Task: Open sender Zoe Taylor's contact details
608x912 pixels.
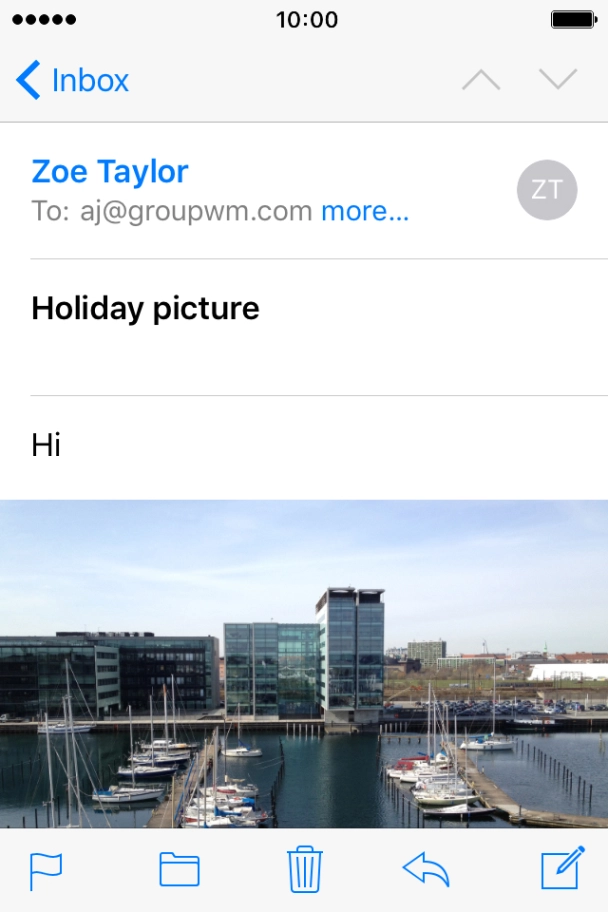Action: (x=110, y=171)
